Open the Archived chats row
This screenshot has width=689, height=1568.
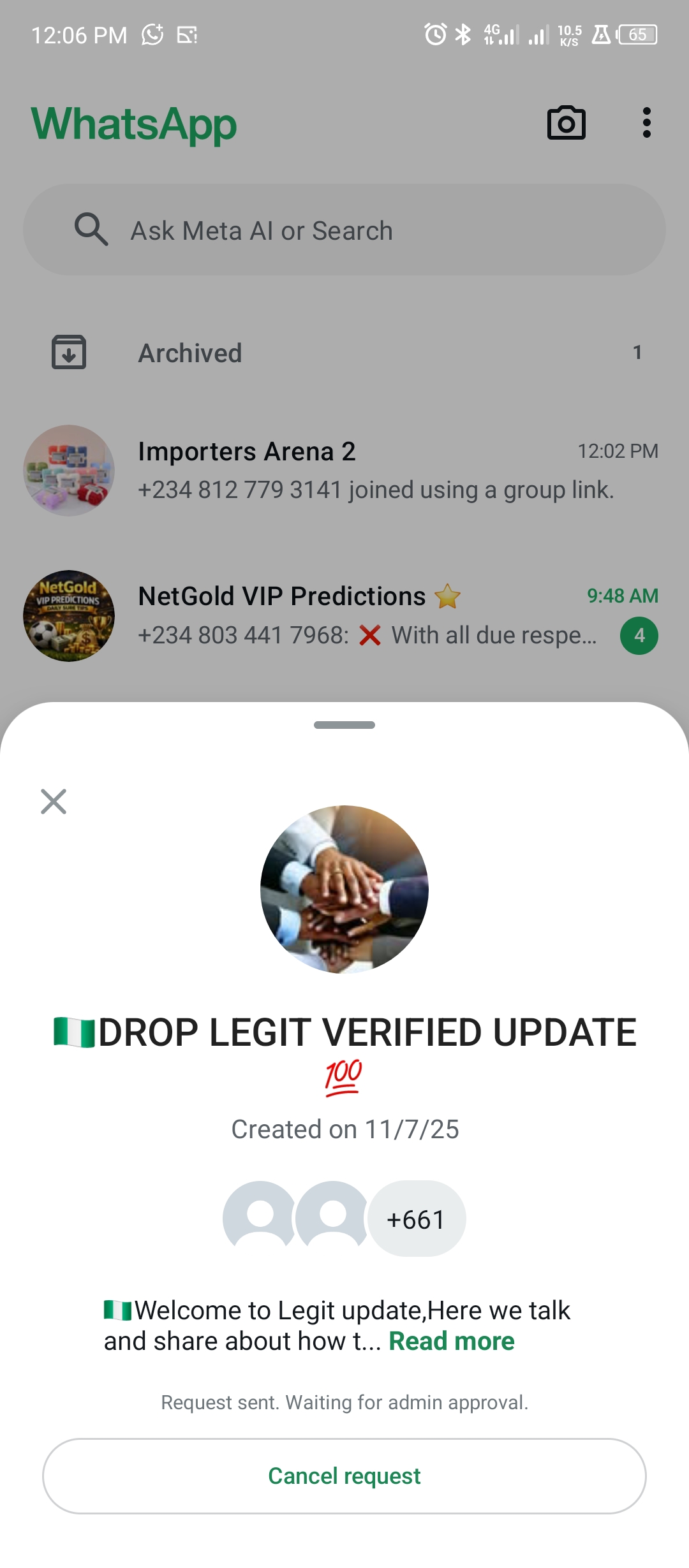coord(344,353)
